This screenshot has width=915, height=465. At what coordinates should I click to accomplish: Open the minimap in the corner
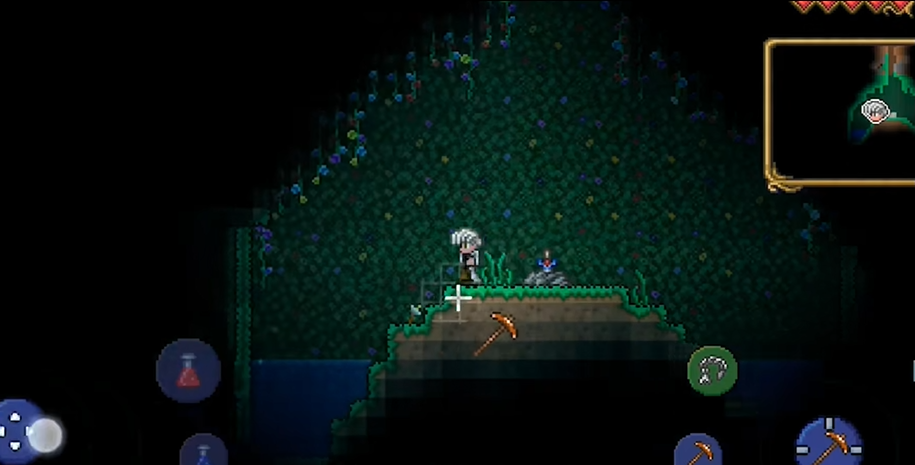tap(842, 112)
